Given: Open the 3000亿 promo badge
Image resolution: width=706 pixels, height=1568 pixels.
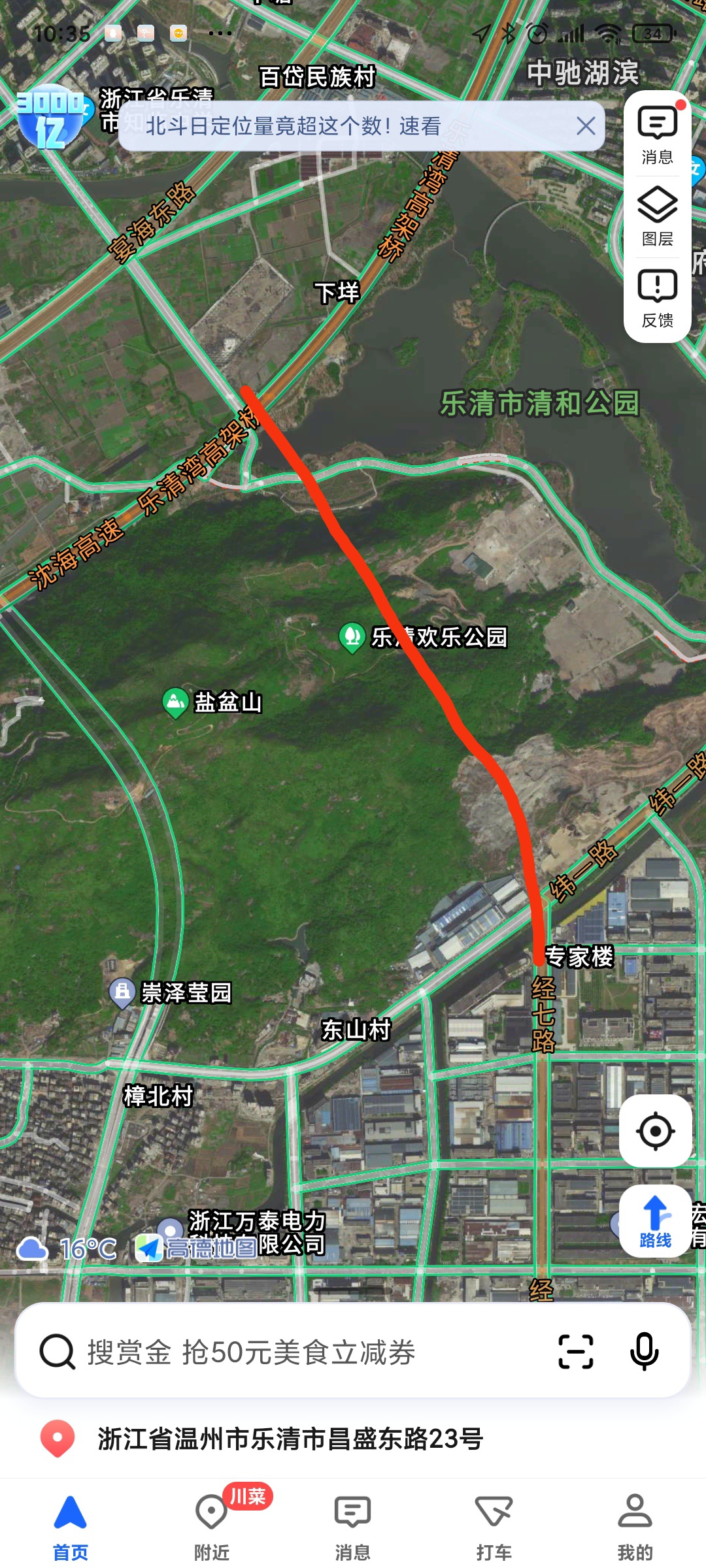Looking at the screenshot, I should pyautogui.click(x=51, y=118).
